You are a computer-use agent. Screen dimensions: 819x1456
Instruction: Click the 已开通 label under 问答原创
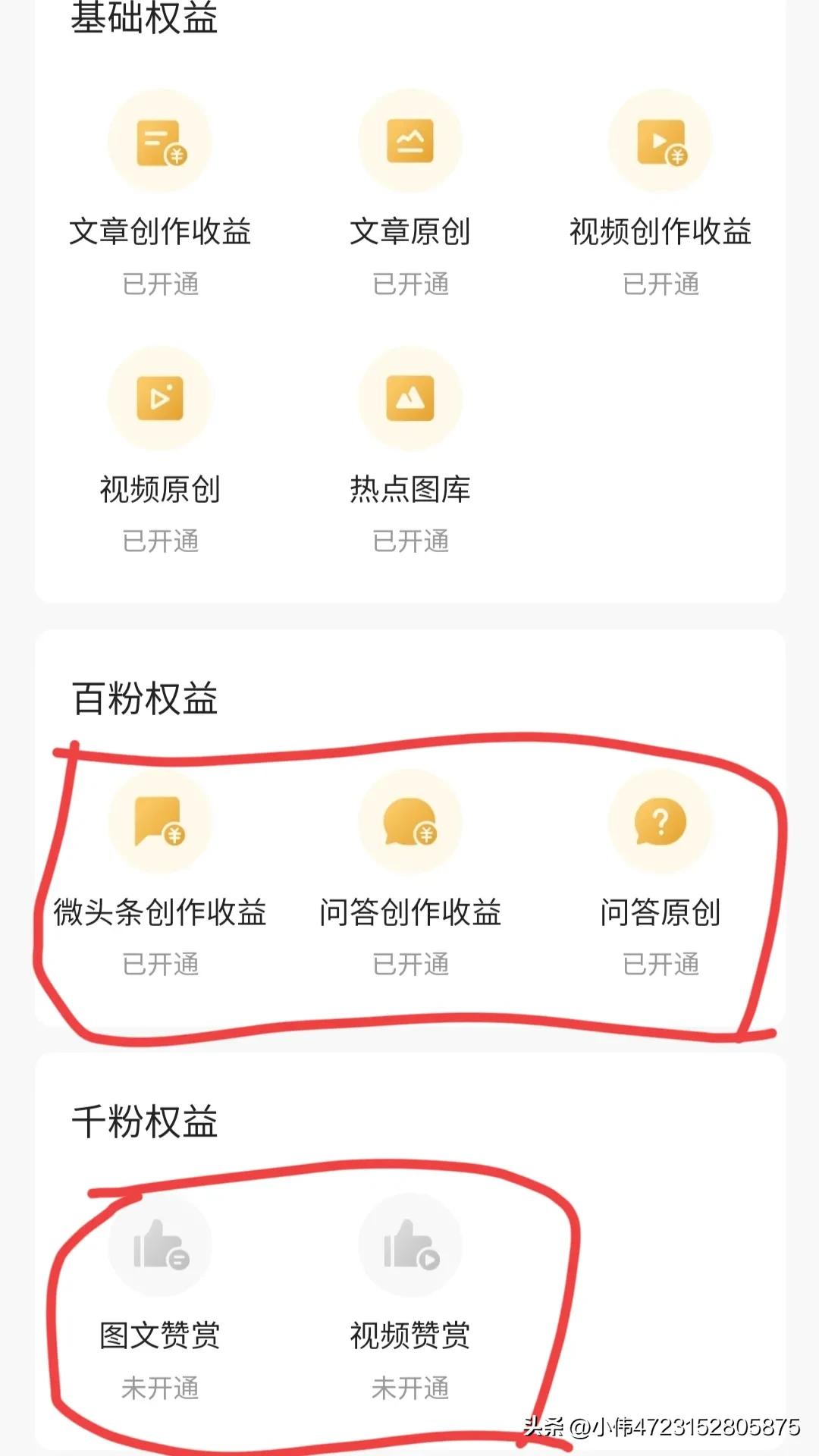tap(660, 965)
